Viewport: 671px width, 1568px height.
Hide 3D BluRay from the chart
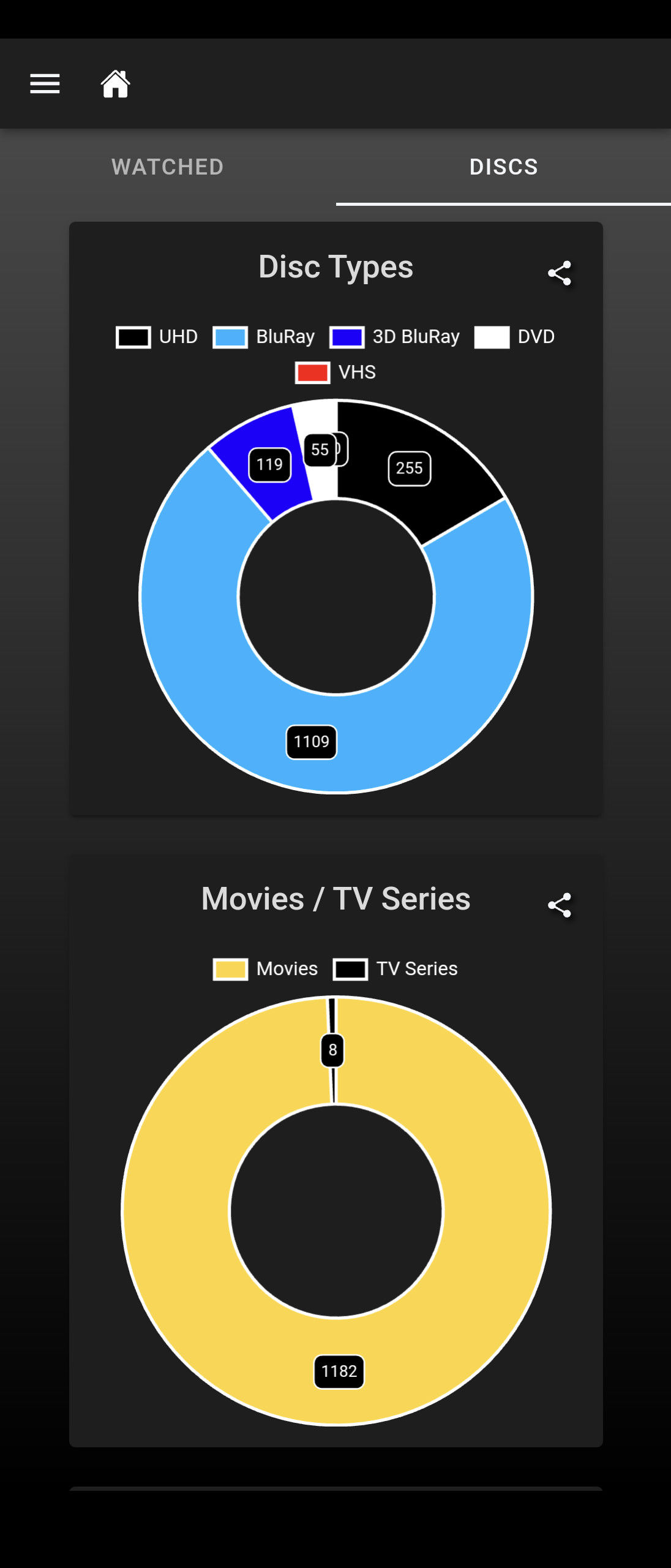click(x=395, y=337)
